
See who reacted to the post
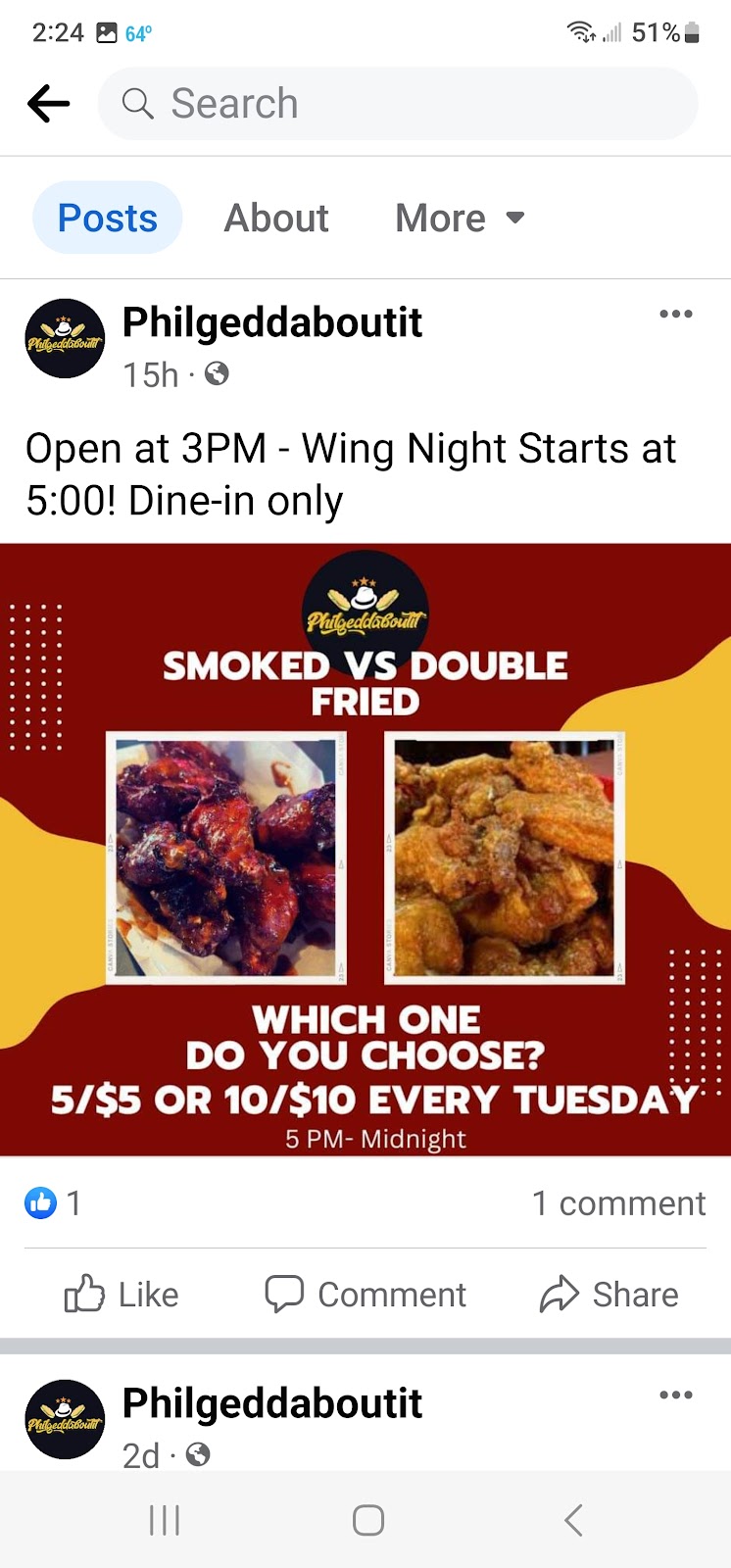pyautogui.click(x=54, y=1202)
